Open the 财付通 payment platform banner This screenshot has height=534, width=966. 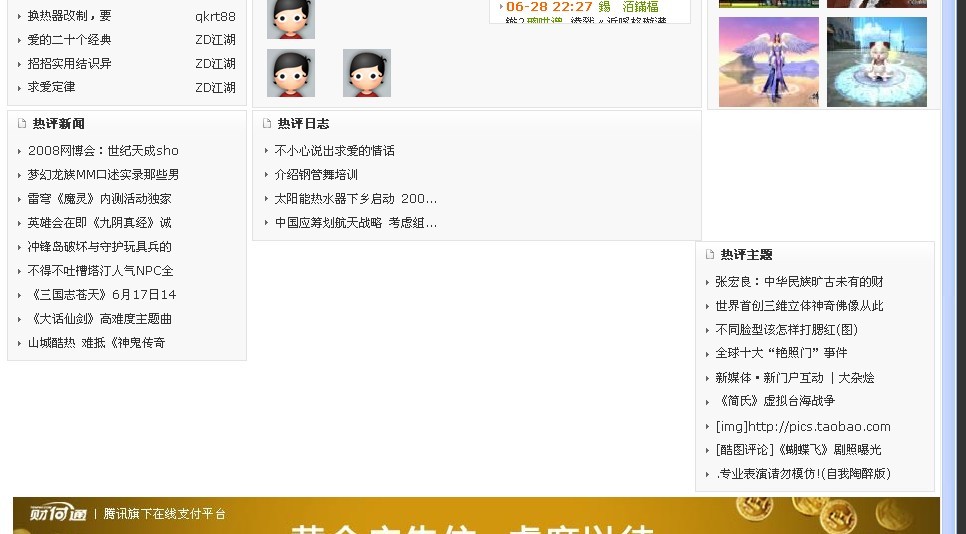(x=476, y=515)
